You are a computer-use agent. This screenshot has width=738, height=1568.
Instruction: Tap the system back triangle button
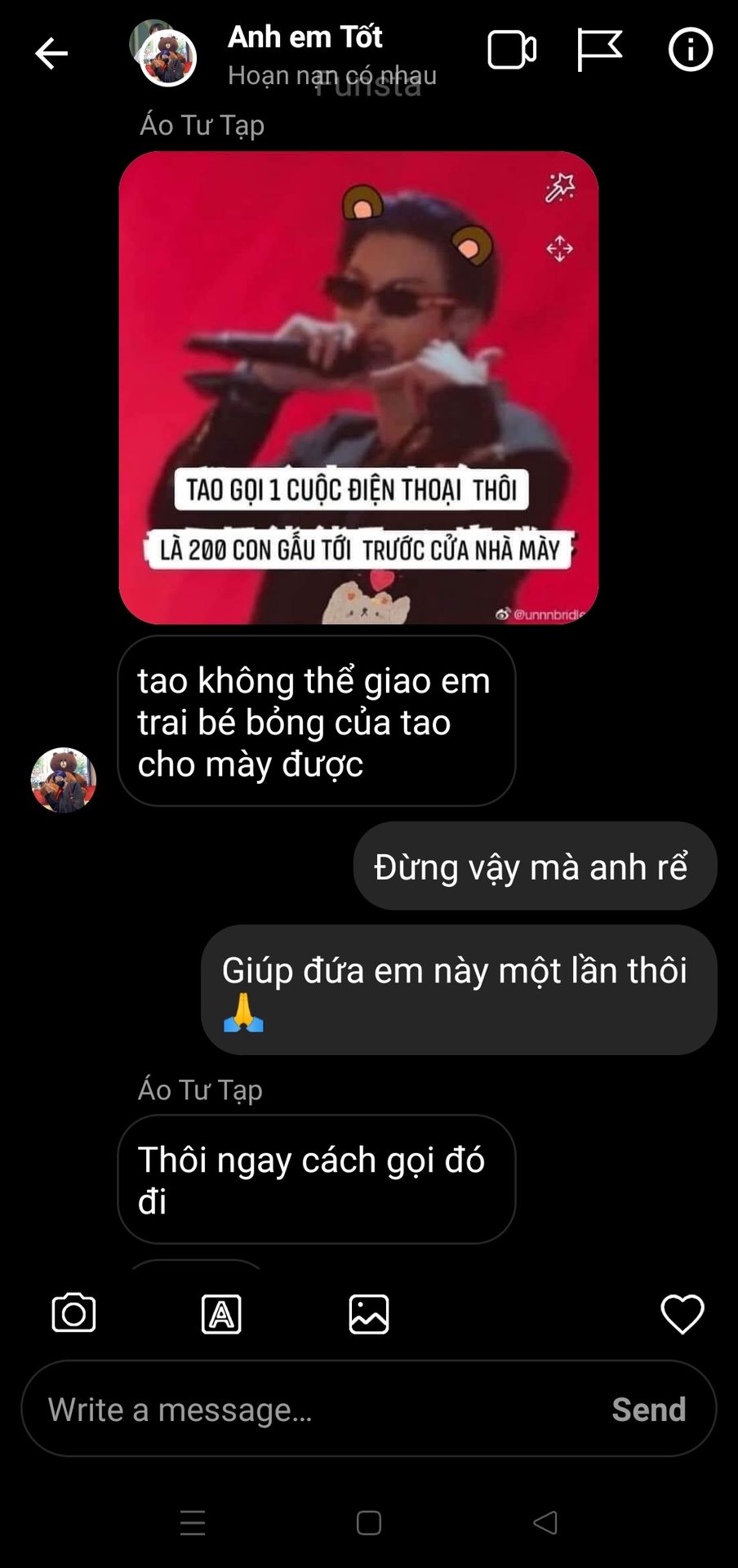pos(545,1522)
